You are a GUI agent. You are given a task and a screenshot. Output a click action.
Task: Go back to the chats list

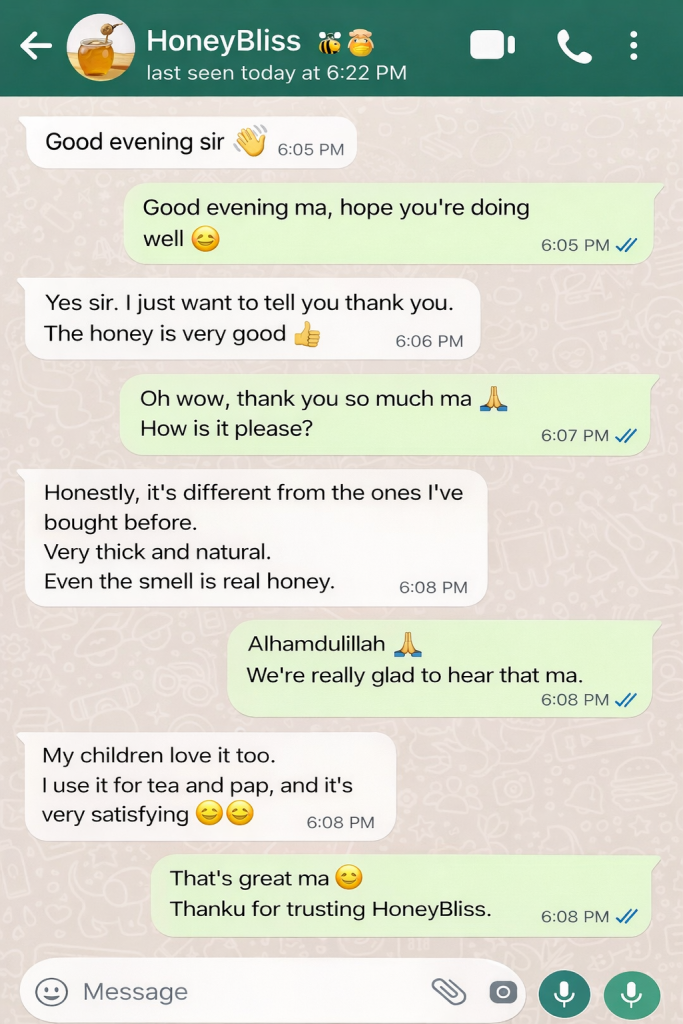[35, 46]
